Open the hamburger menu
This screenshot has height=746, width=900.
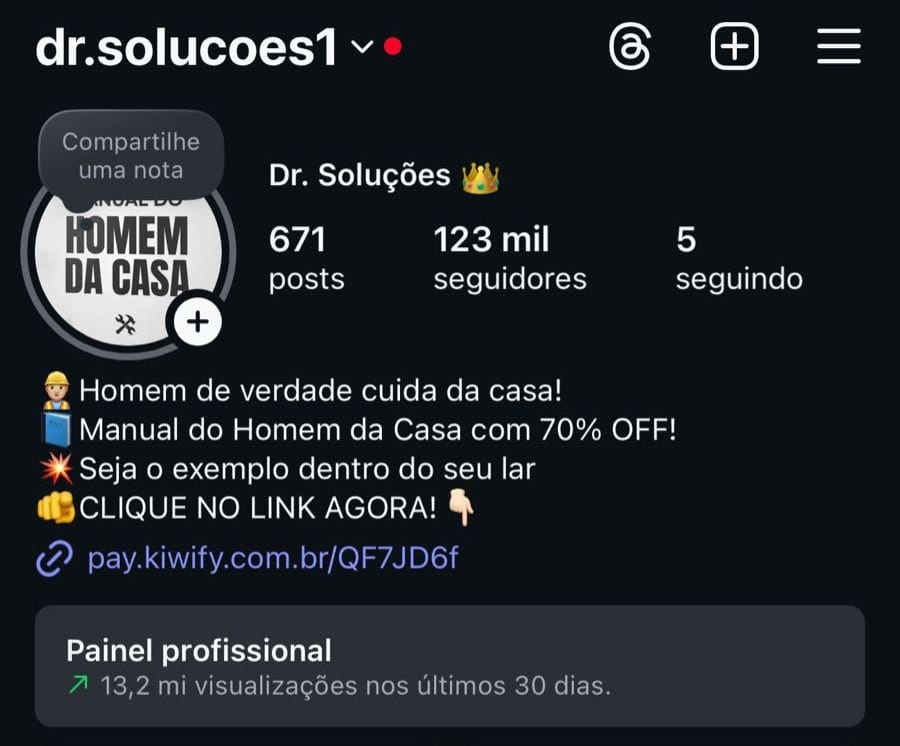pyautogui.click(x=838, y=47)
